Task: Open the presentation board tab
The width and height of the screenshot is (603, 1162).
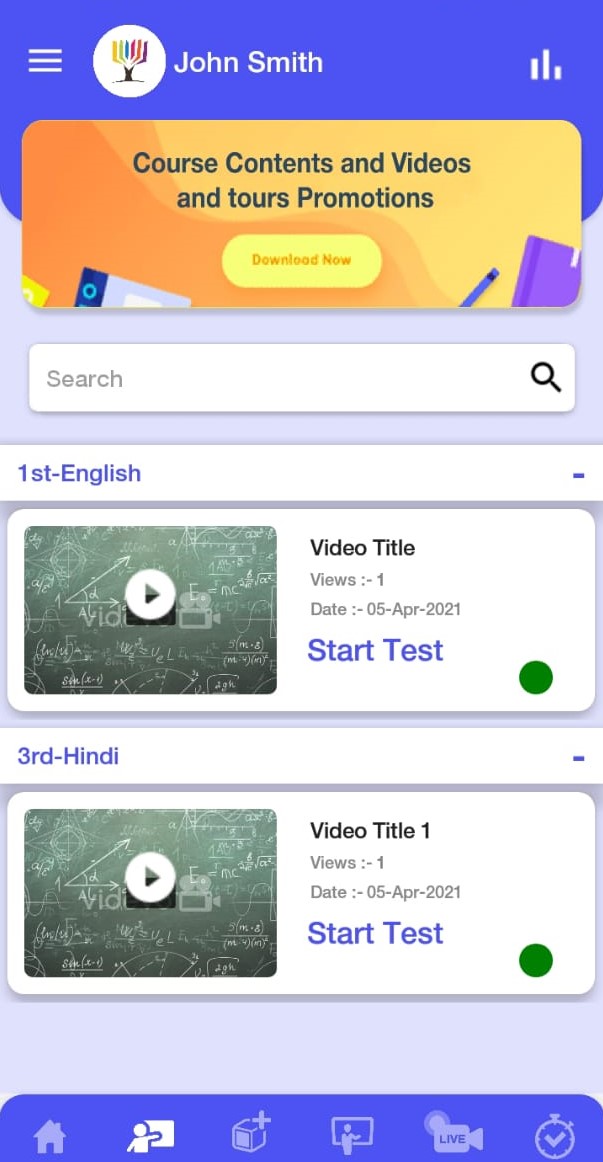Action: click(352, 1136)
